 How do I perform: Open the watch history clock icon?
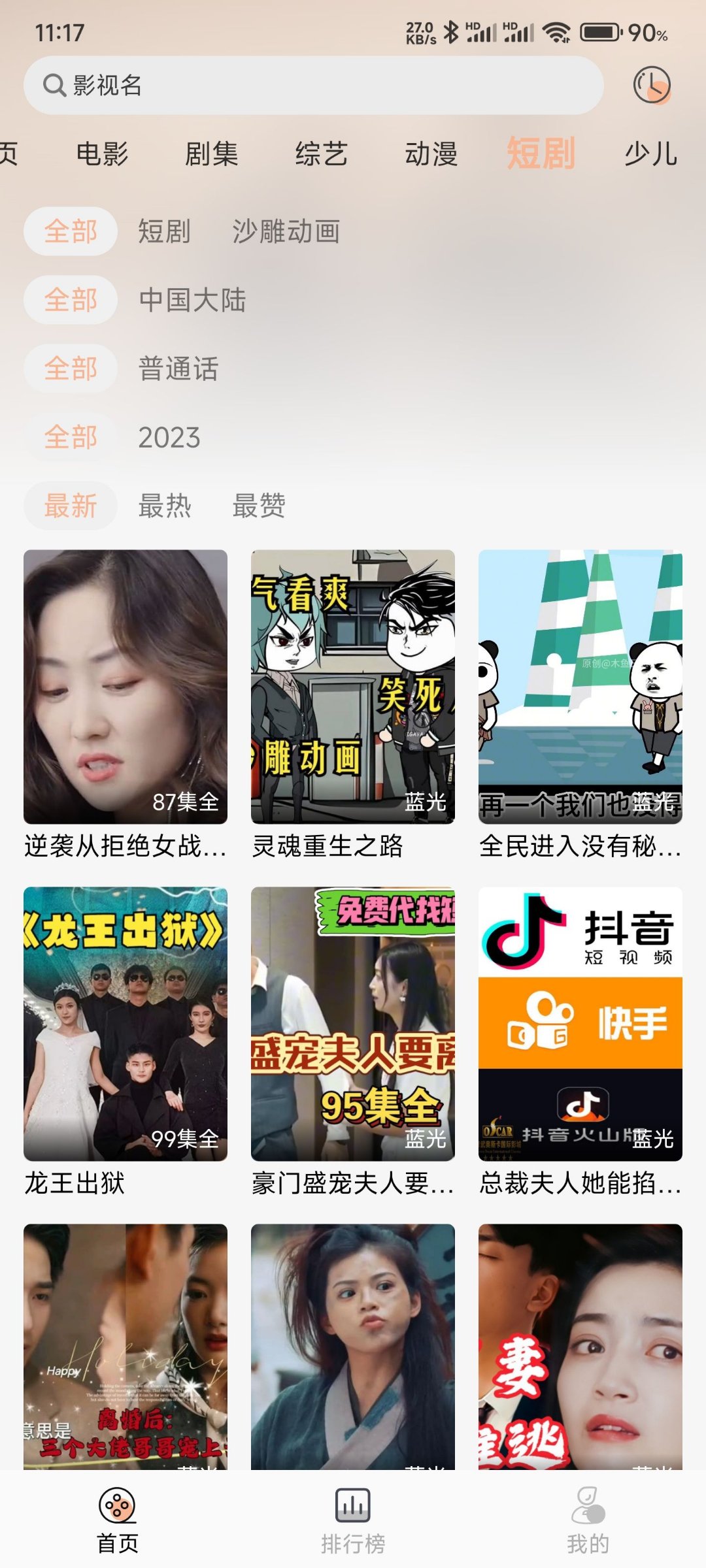click(651, 85)
